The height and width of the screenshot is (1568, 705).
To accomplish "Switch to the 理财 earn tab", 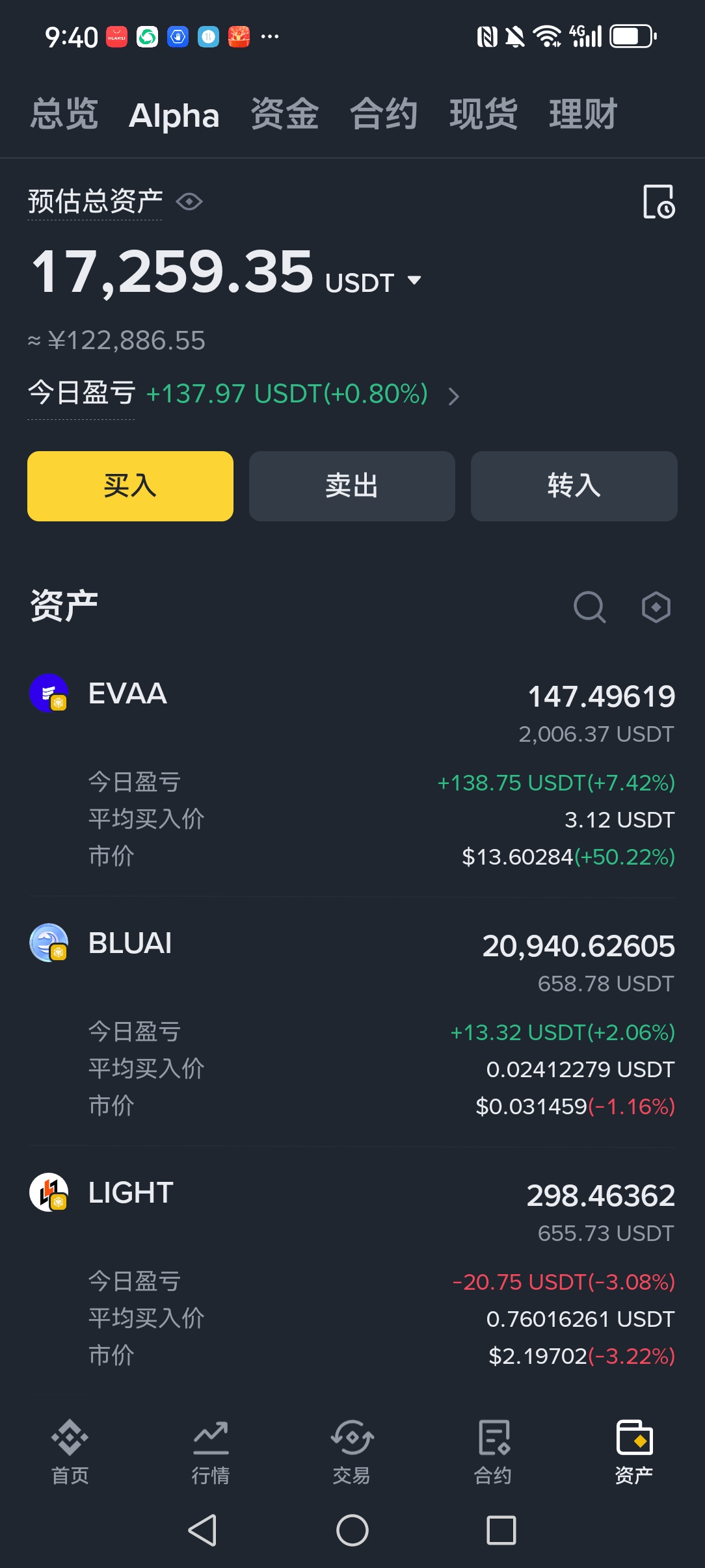I will 583,115.
